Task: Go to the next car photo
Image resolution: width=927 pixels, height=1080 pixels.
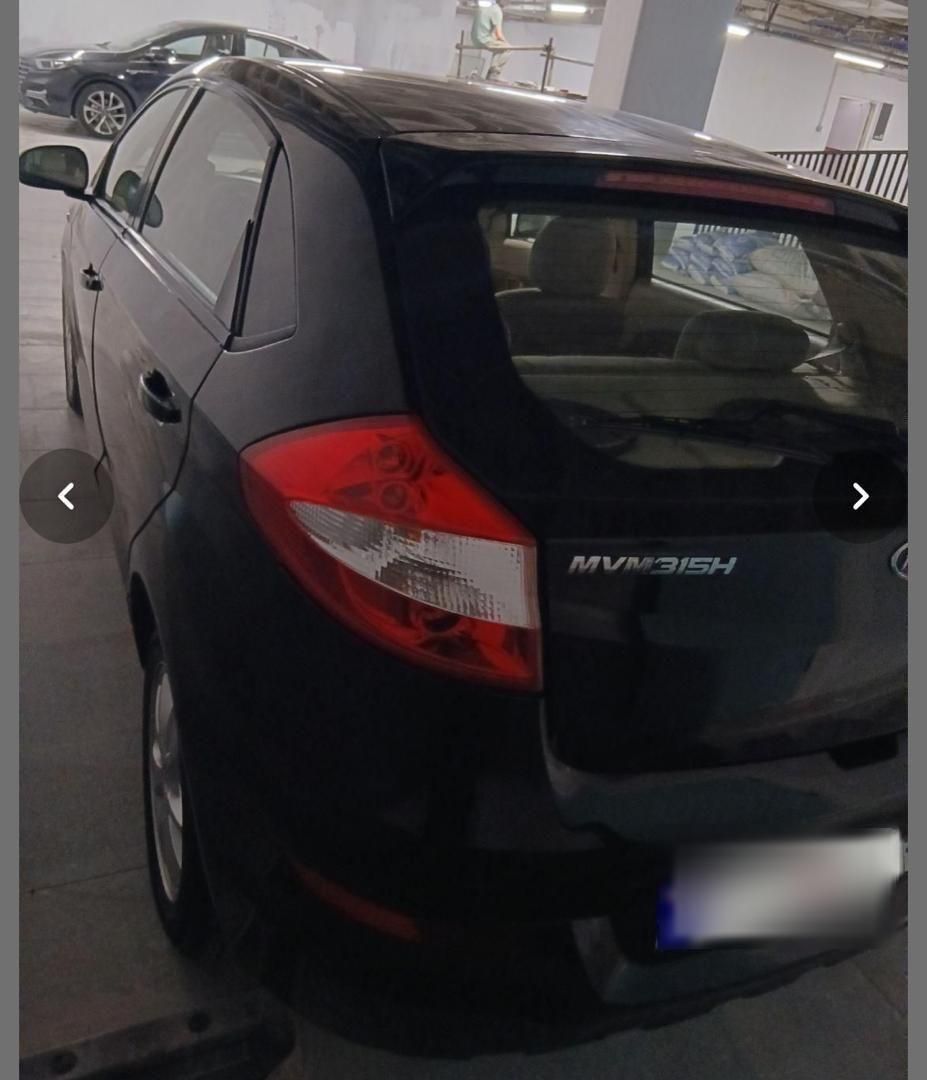Action: tap(860, 496)
